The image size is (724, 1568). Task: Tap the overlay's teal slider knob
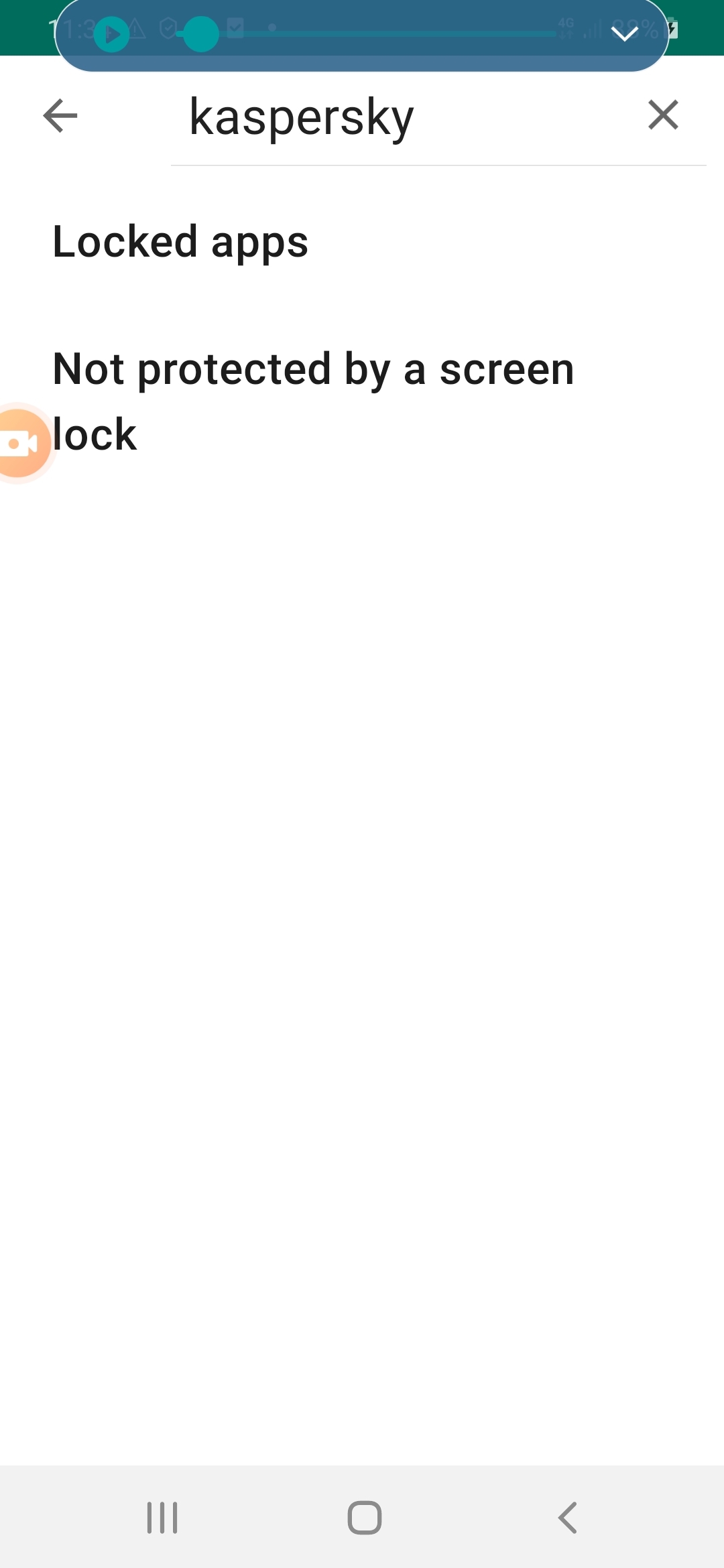[x=200, y=34]
